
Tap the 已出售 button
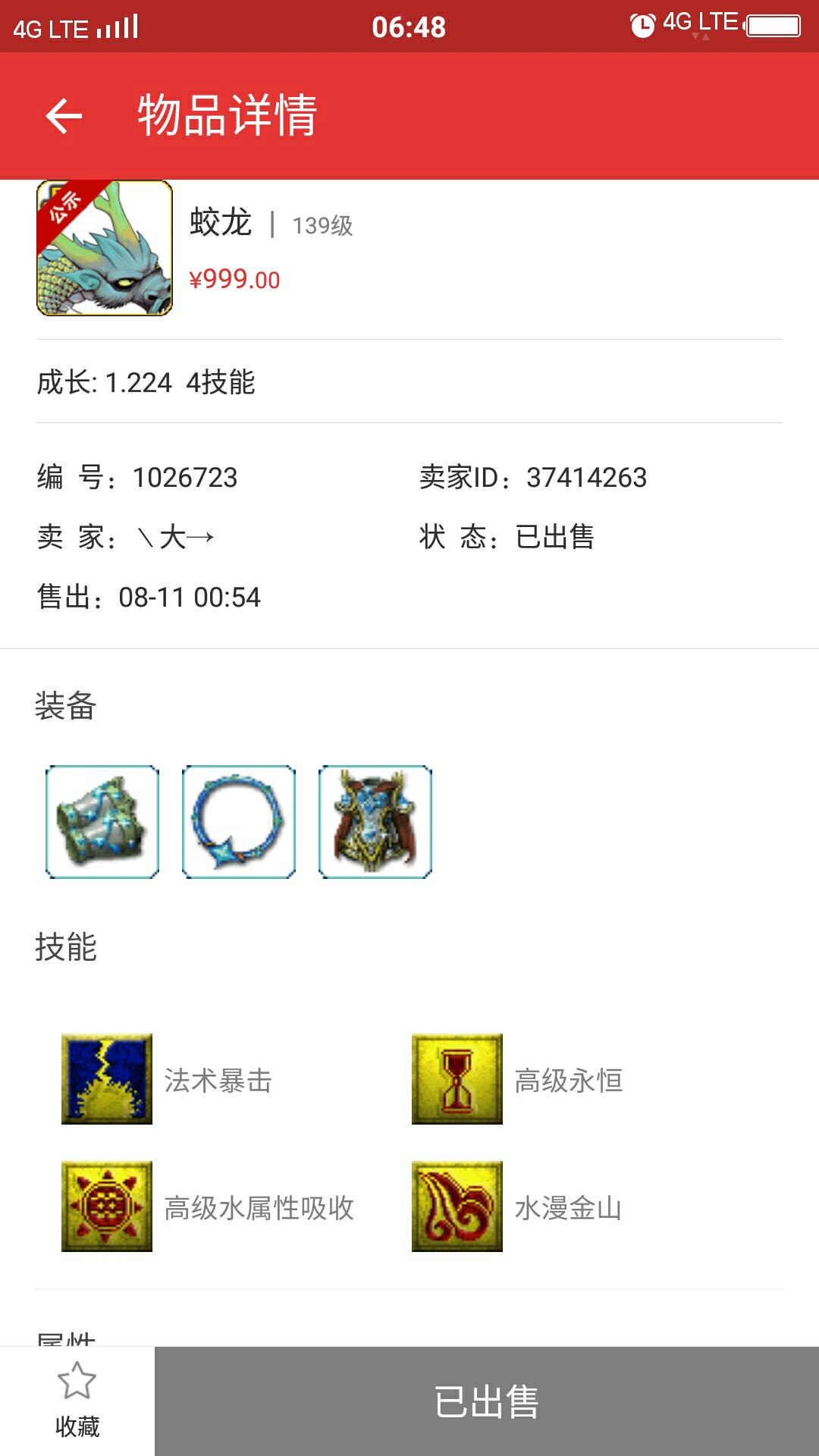pos(486,1401)
